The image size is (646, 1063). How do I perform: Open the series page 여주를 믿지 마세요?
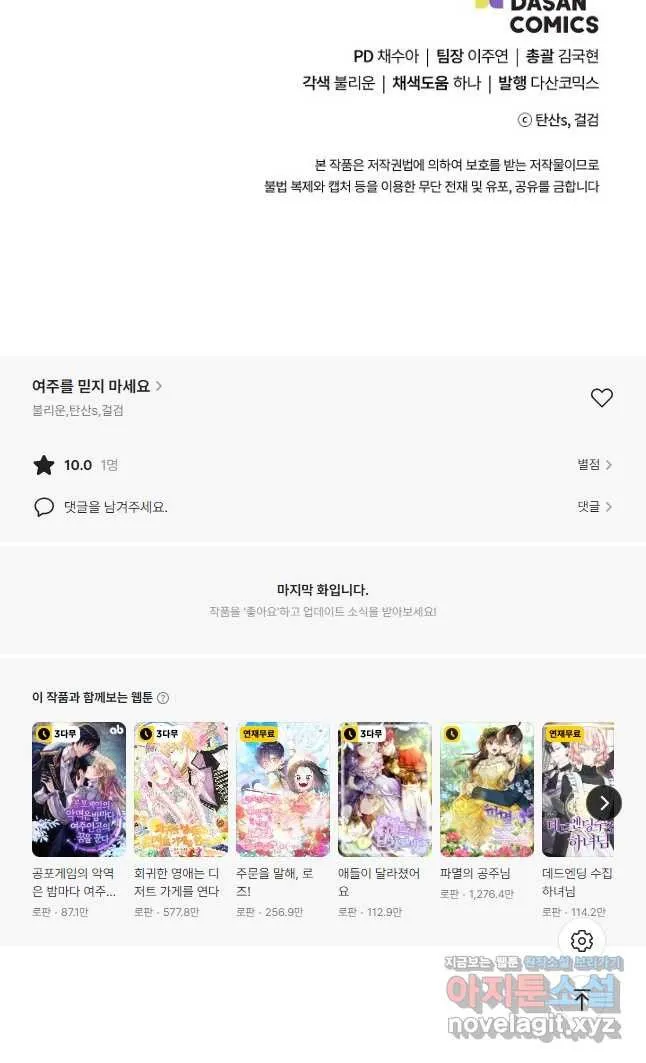point(97,386)
